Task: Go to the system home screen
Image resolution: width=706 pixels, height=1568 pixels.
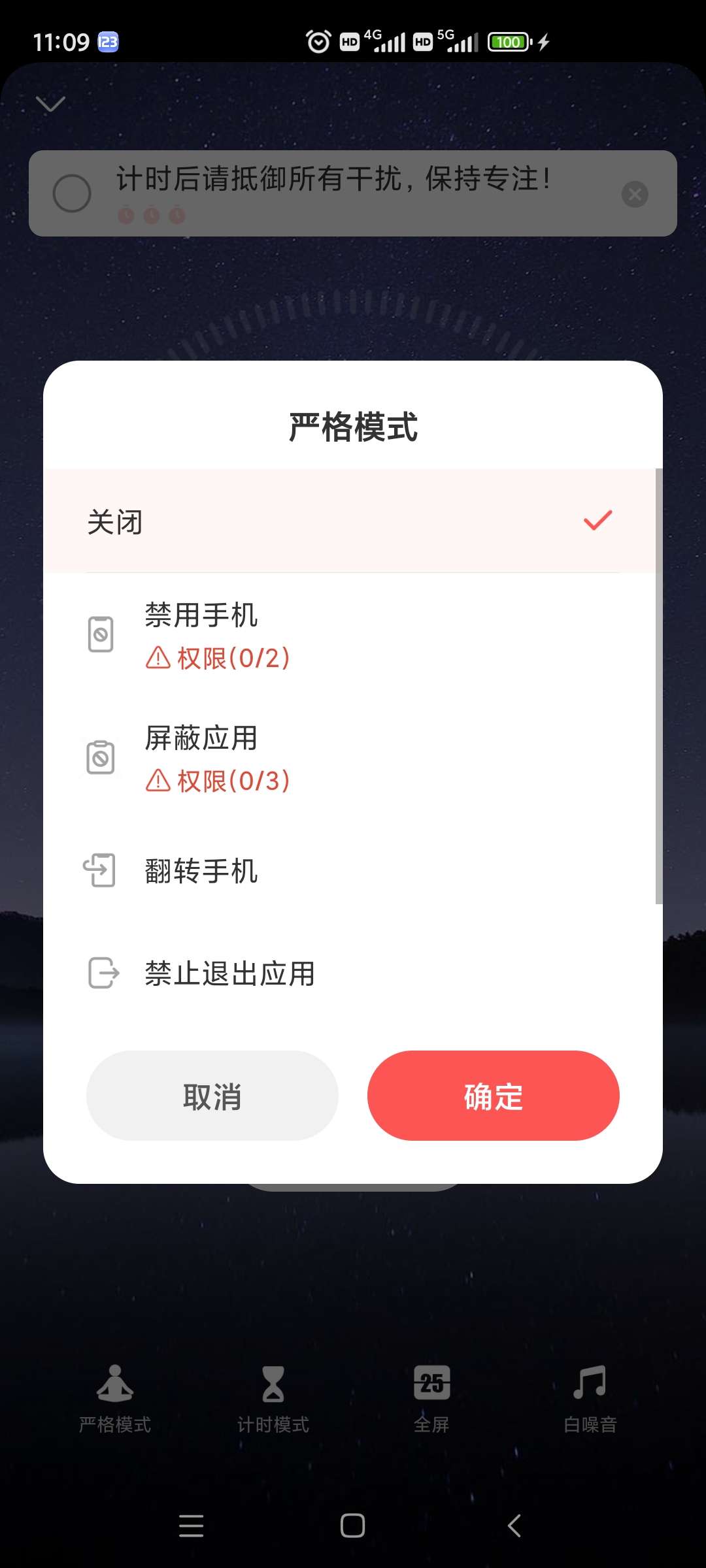Action: 352,1526
